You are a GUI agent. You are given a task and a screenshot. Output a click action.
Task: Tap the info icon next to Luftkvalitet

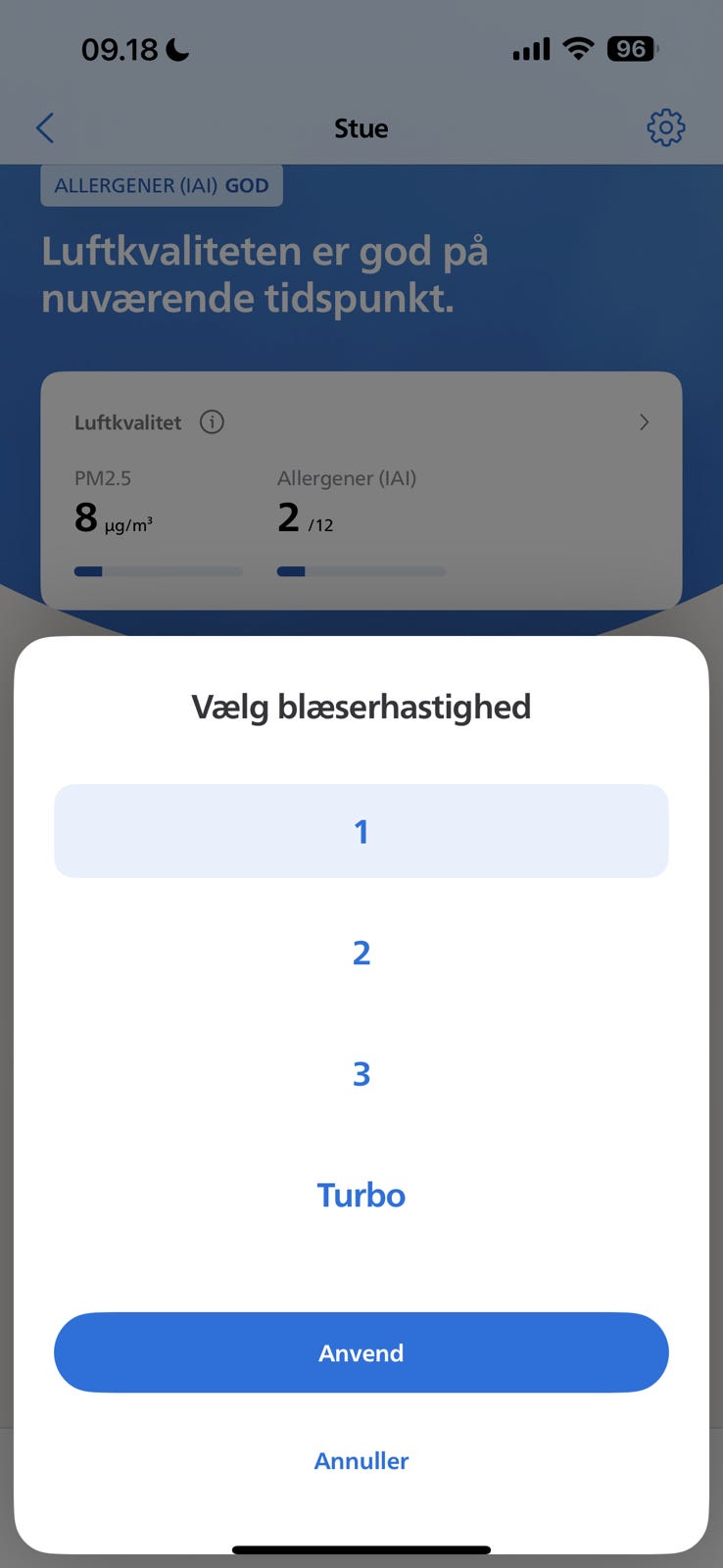[x=212, y=421]
